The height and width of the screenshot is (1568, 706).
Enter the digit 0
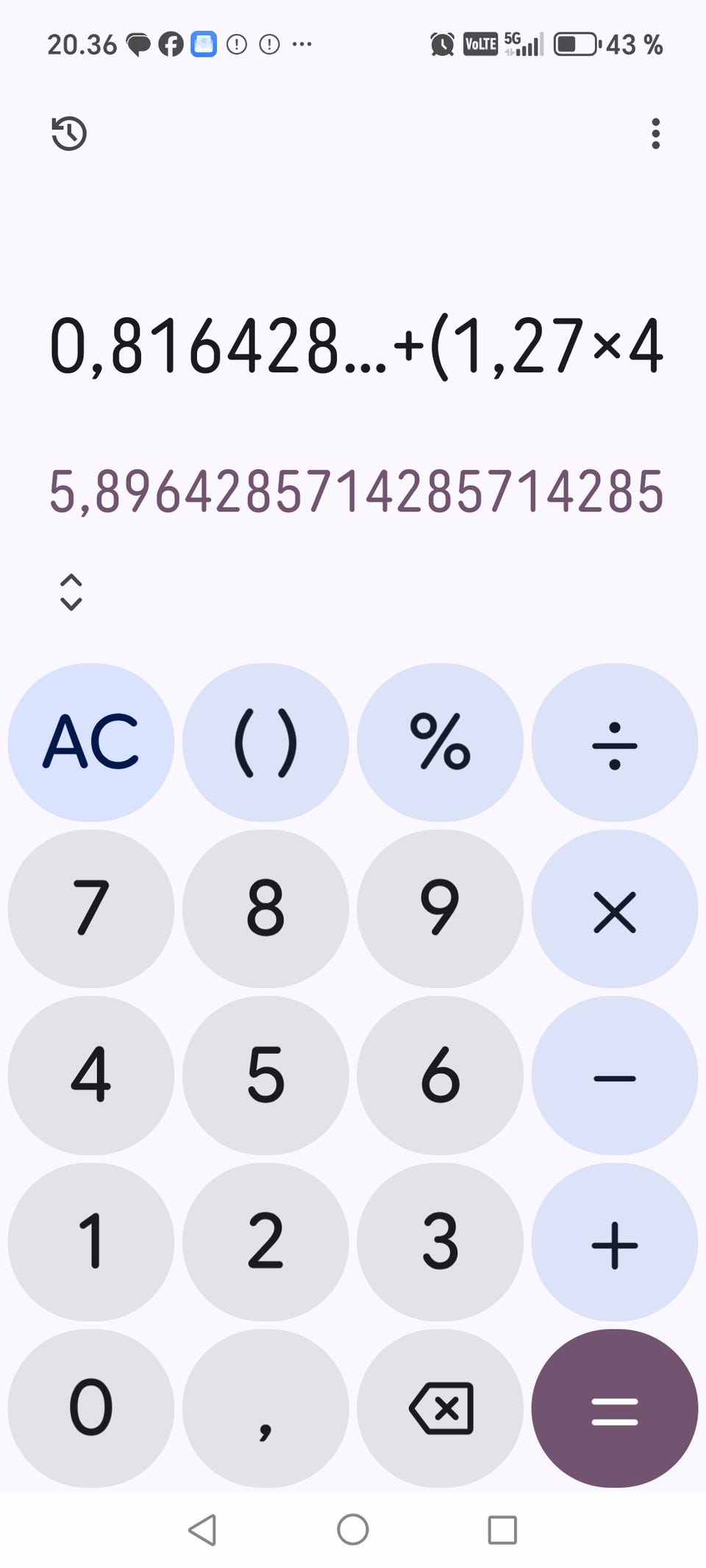point(91,1408)
